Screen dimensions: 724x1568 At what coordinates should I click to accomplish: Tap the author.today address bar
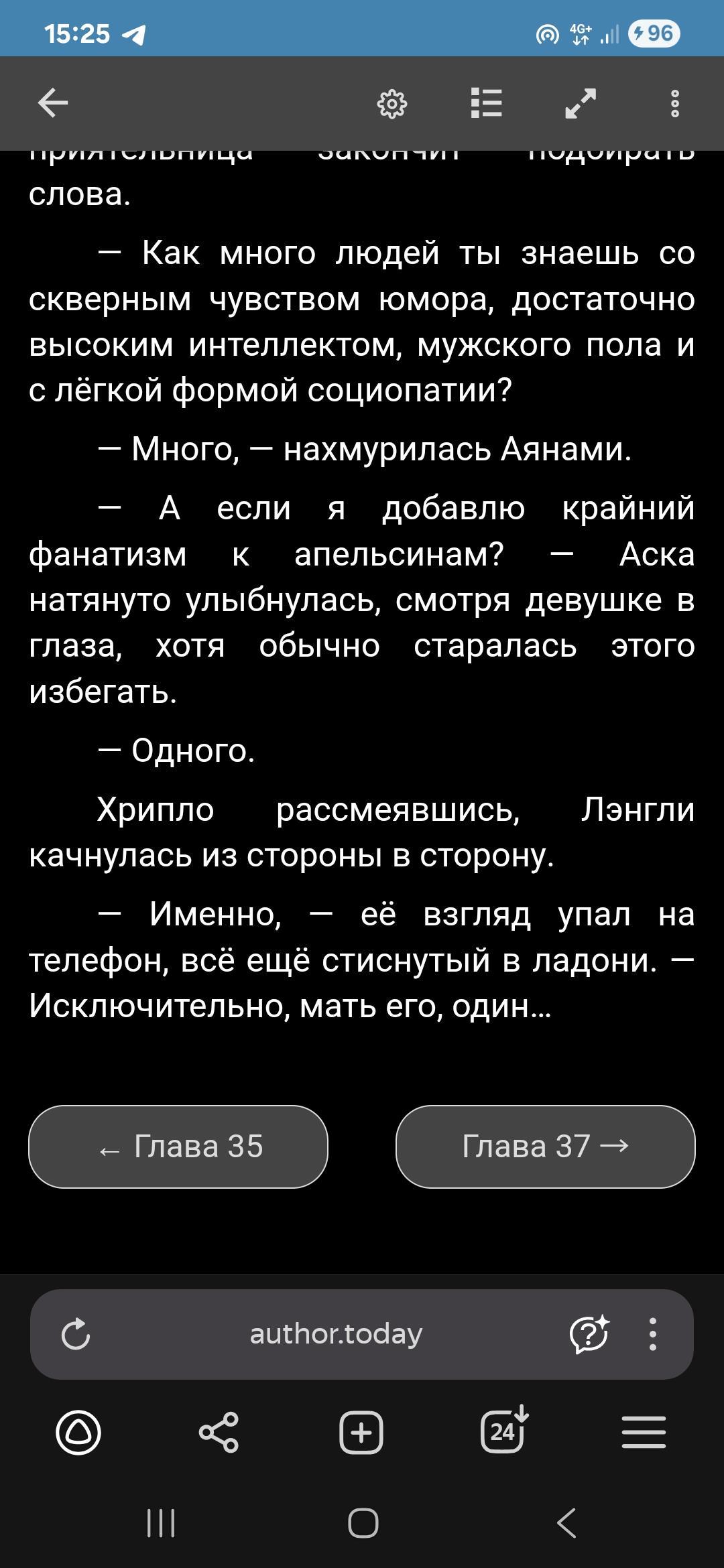(335, 1334)
